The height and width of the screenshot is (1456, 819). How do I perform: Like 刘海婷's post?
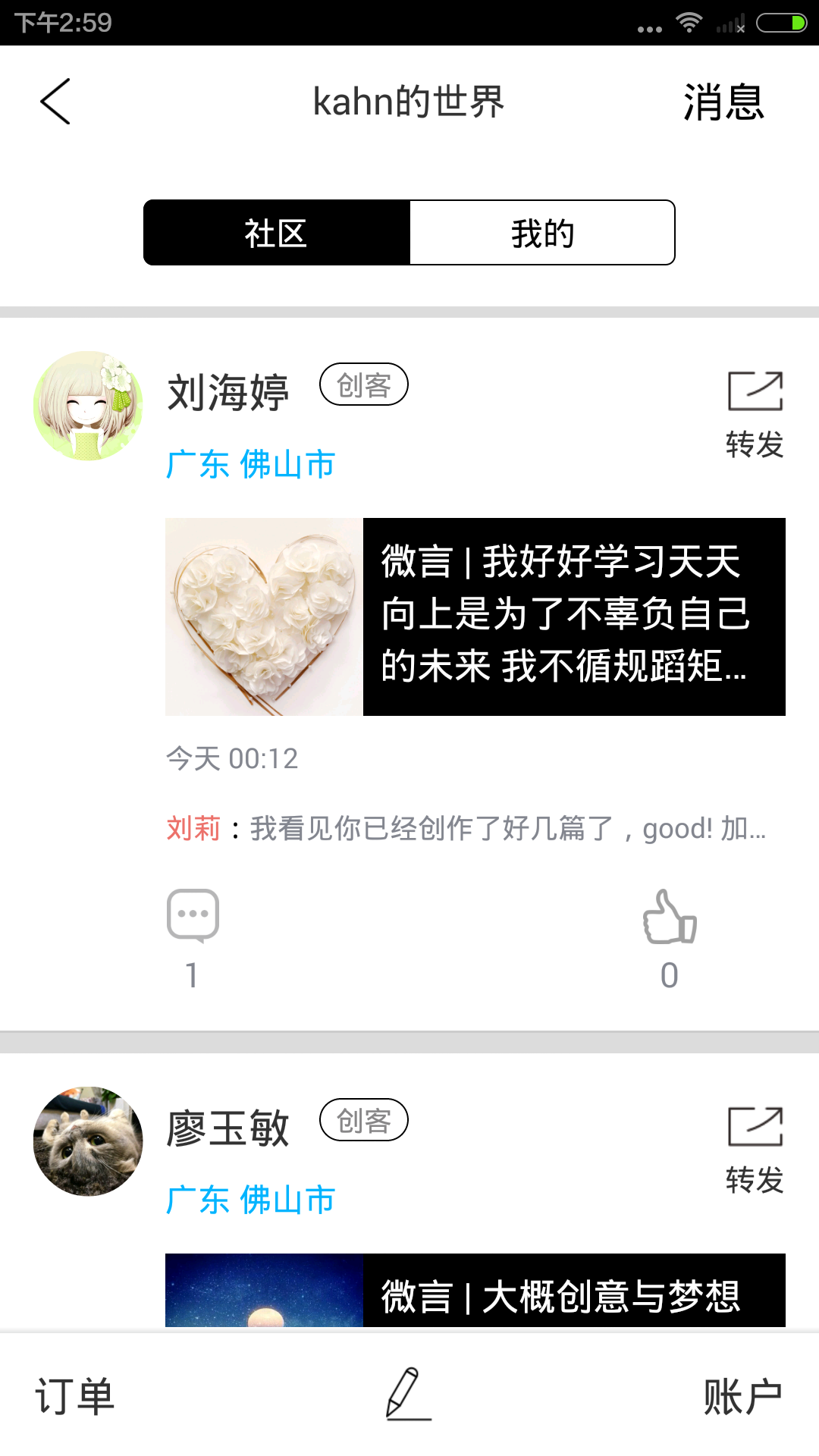670,918
